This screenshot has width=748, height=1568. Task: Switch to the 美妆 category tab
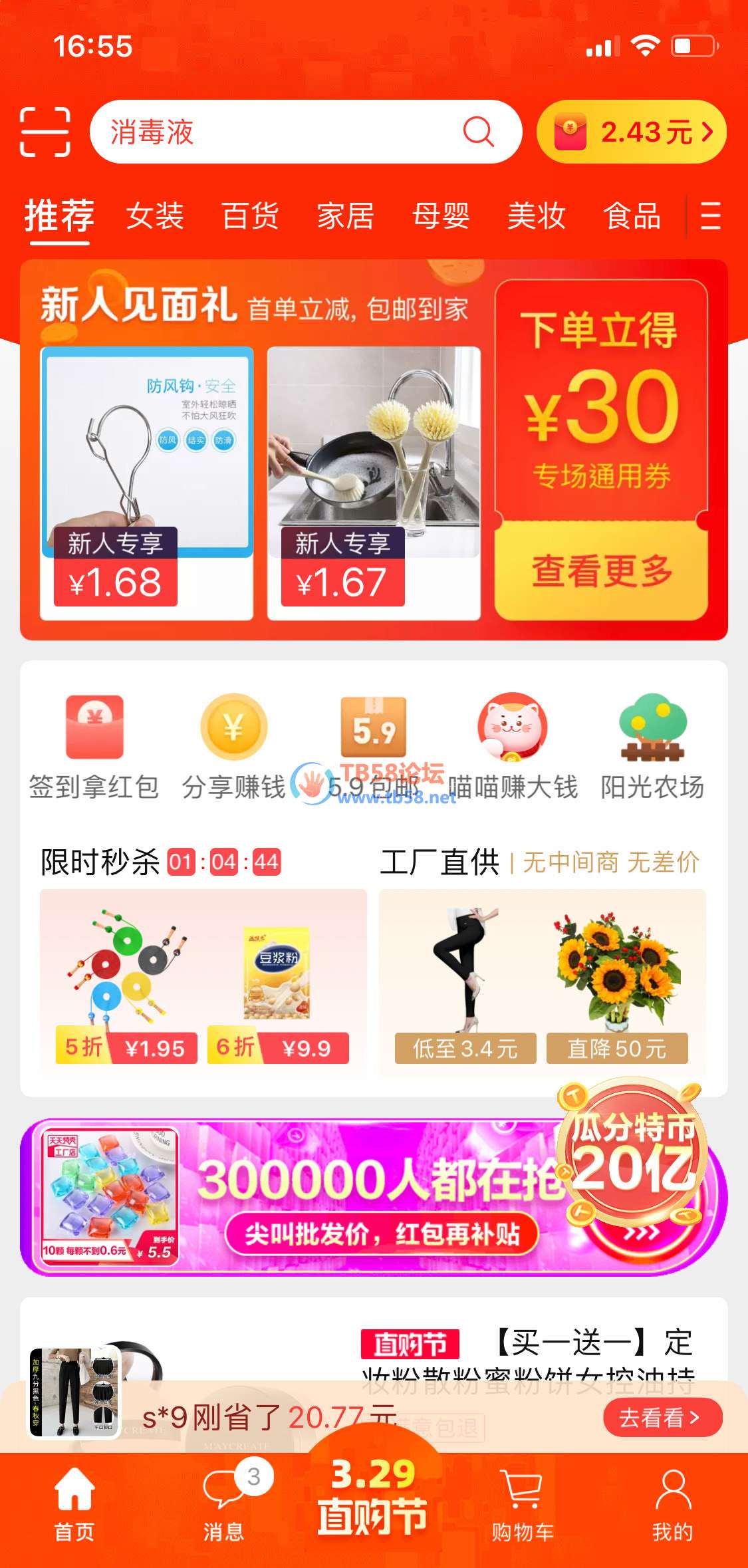(536, 216)
